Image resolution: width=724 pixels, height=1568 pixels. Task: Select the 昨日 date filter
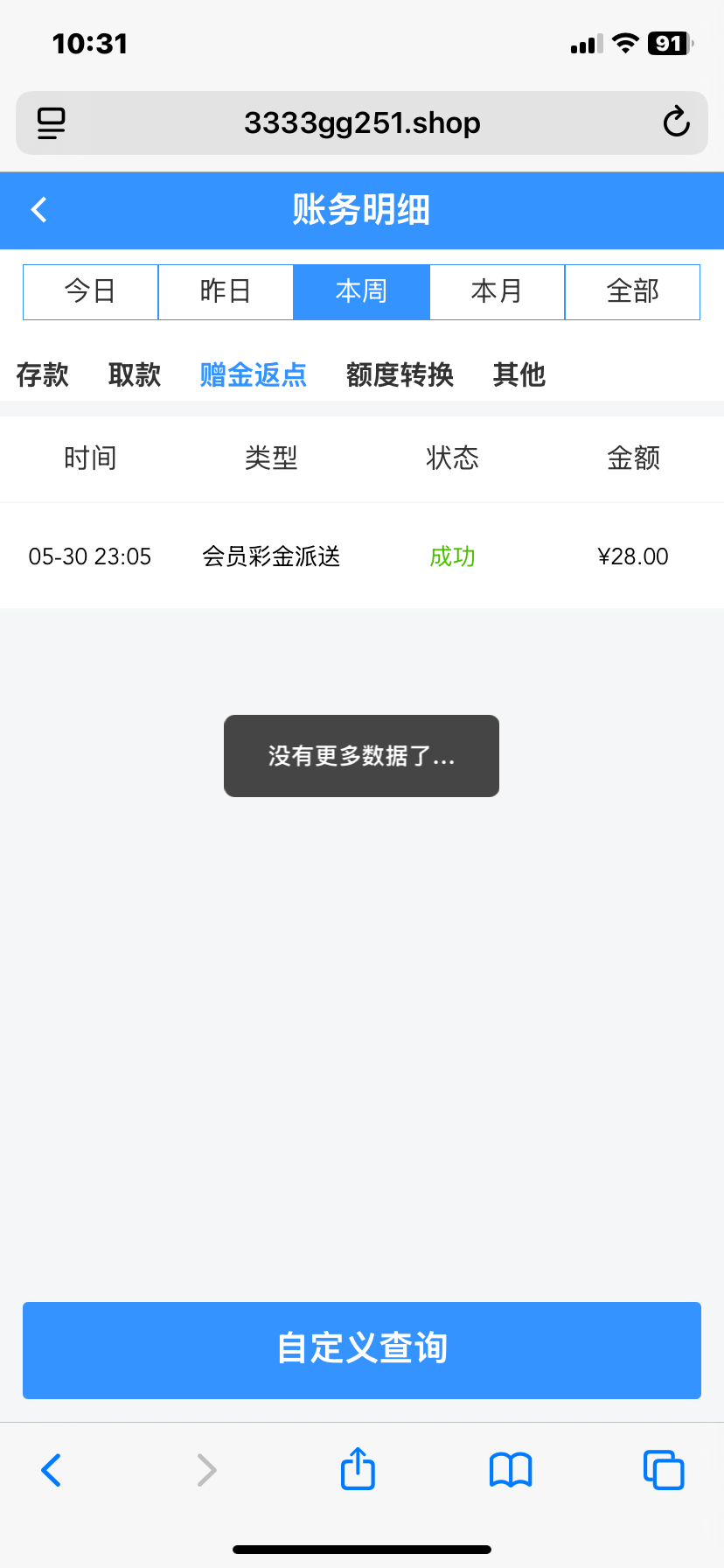point(226,291)
